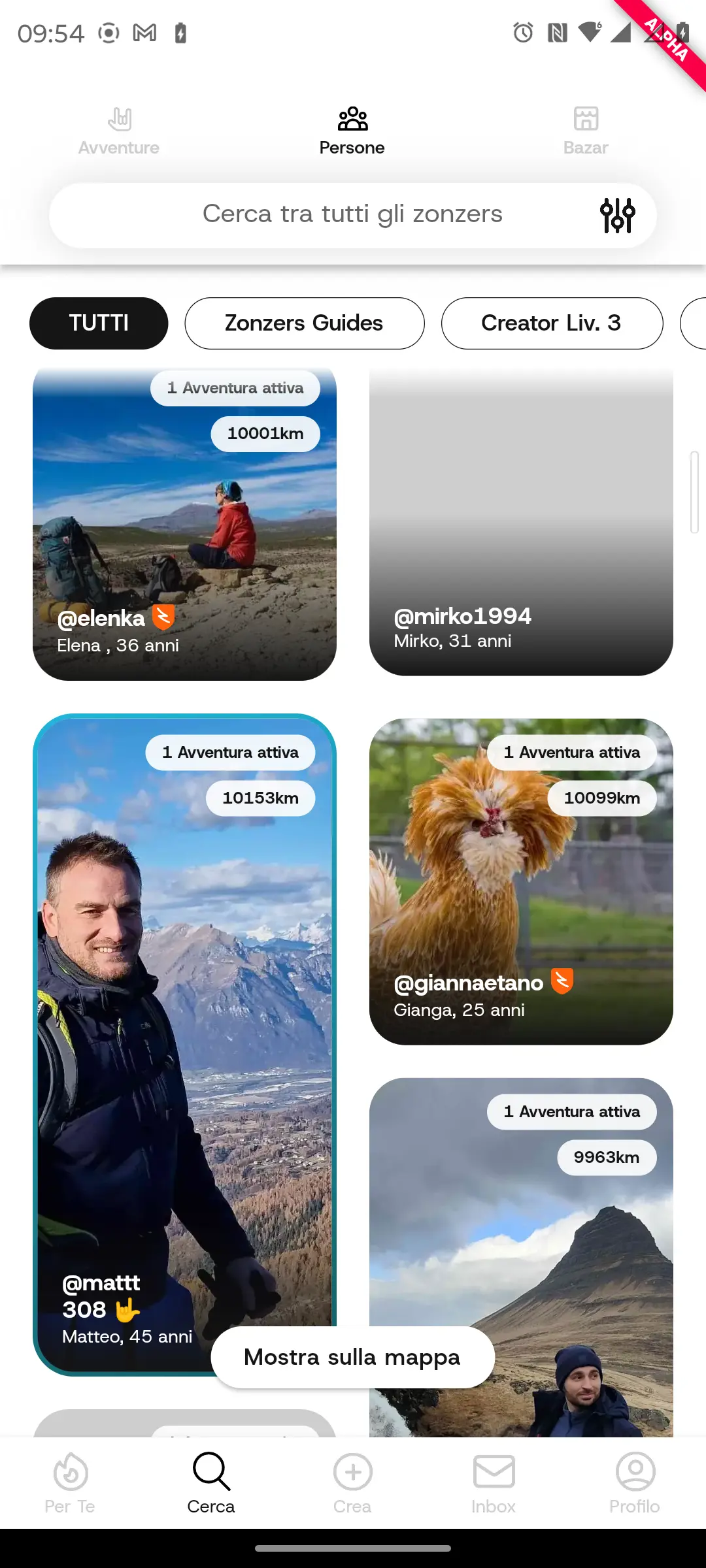Image resolution: width=706 pixels, height=1568 pixels.
Task: Go to the Per Te tab
Action: [70, 1483]
